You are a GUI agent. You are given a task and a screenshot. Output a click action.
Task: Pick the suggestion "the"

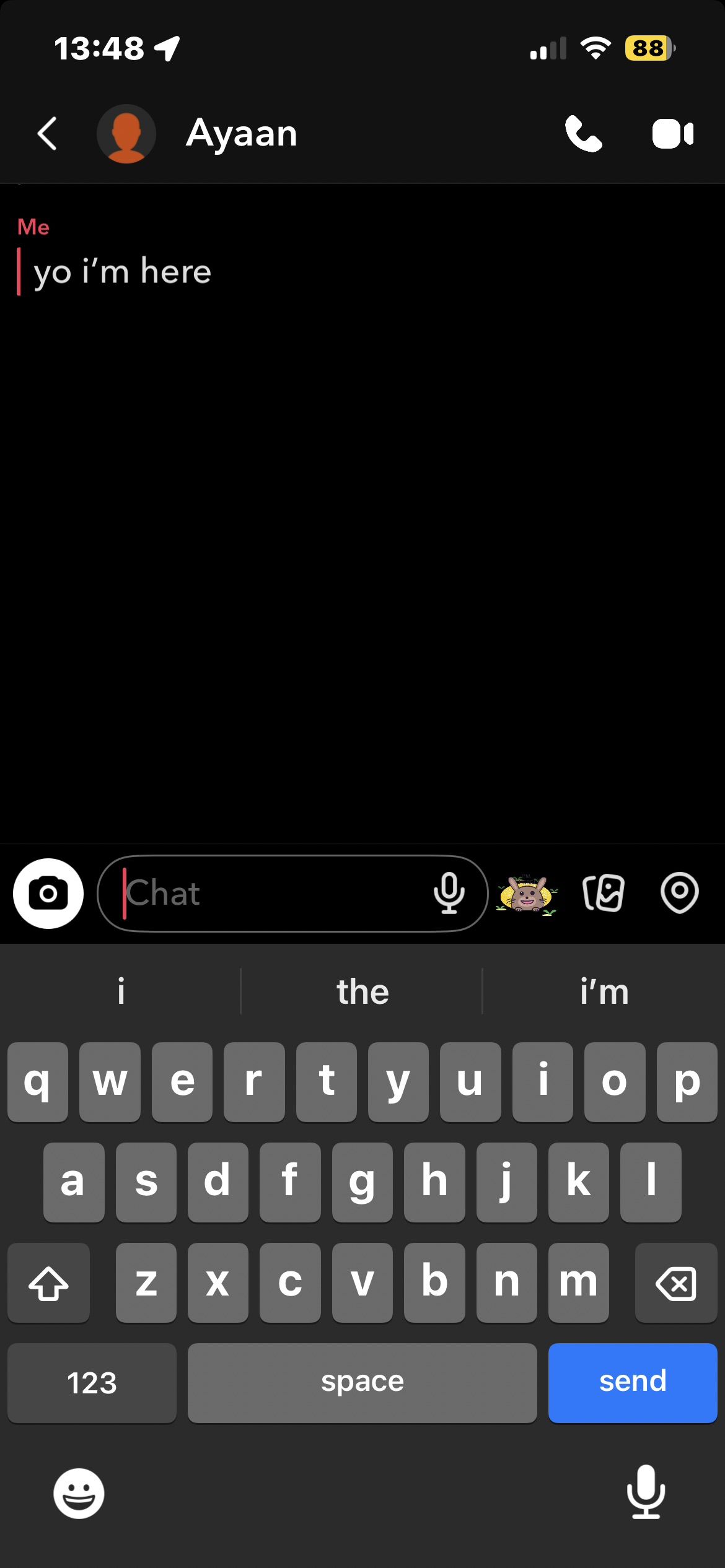click(x=362, y=991)
